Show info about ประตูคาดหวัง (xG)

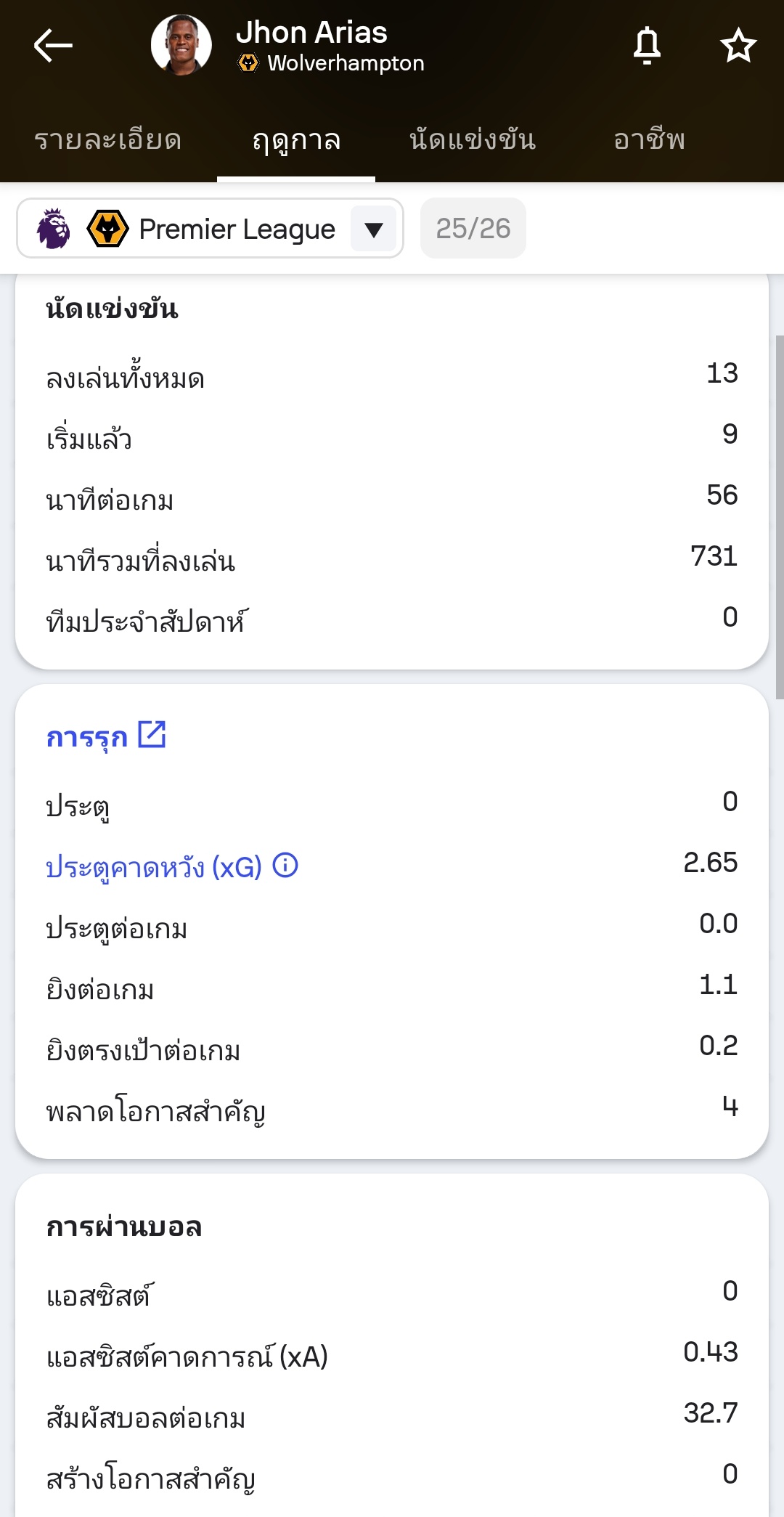point(285,866)
